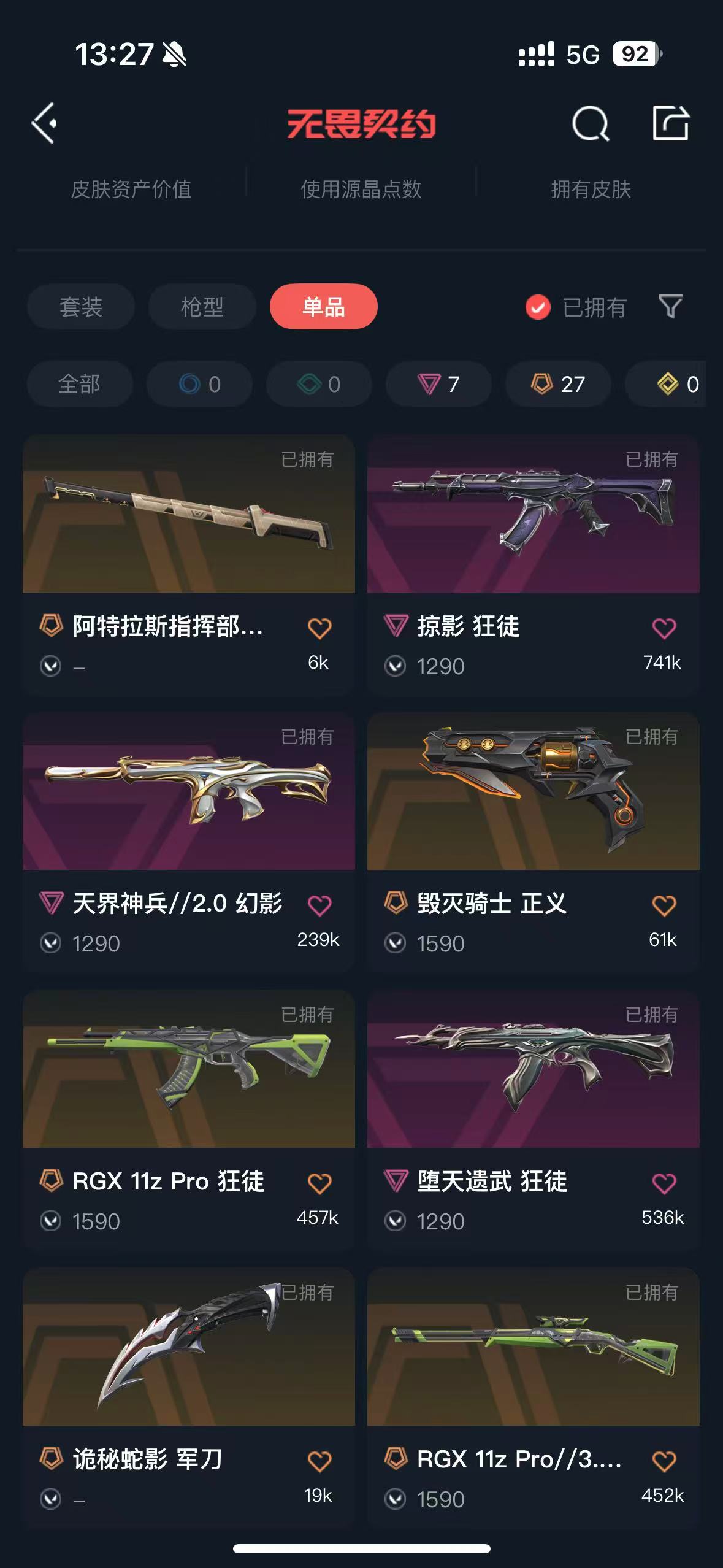Open the 掠影 狂徒 skin card

point(533,565)
